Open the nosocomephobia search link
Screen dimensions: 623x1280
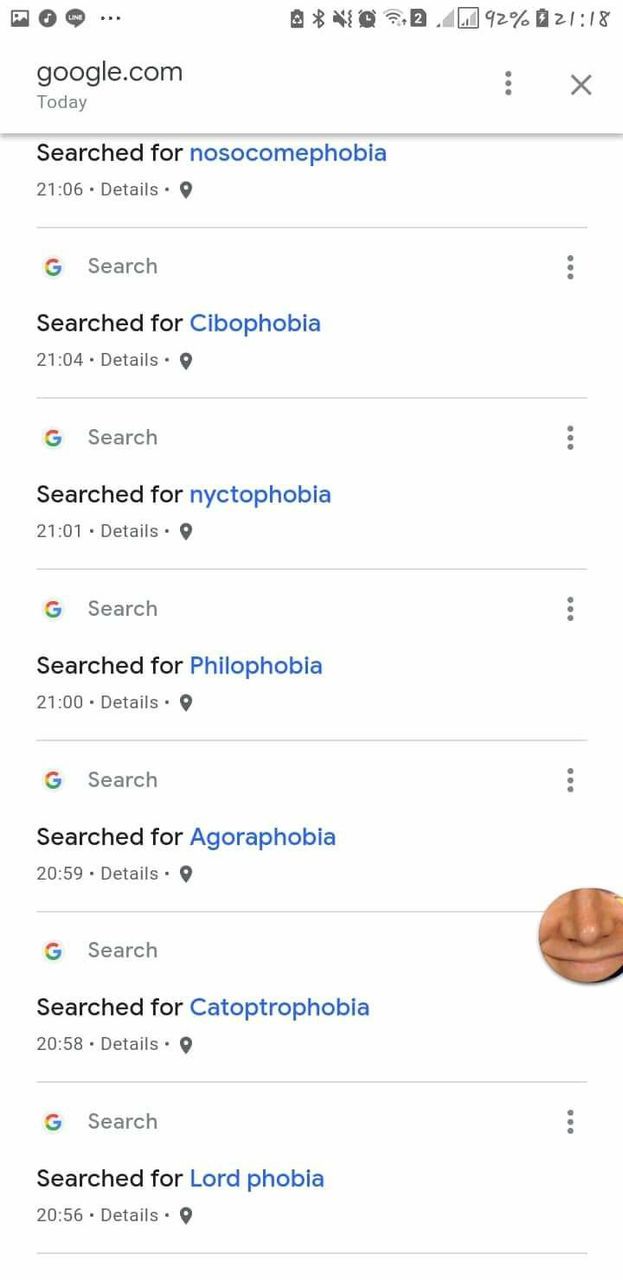(x=288, y=153)
